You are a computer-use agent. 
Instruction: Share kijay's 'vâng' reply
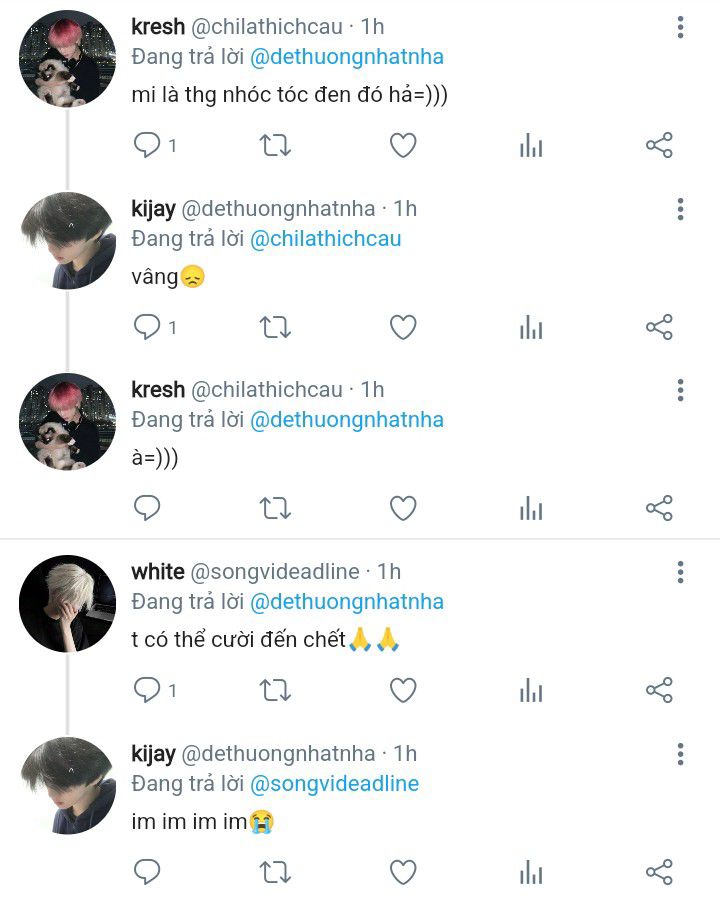coord(659,327)
